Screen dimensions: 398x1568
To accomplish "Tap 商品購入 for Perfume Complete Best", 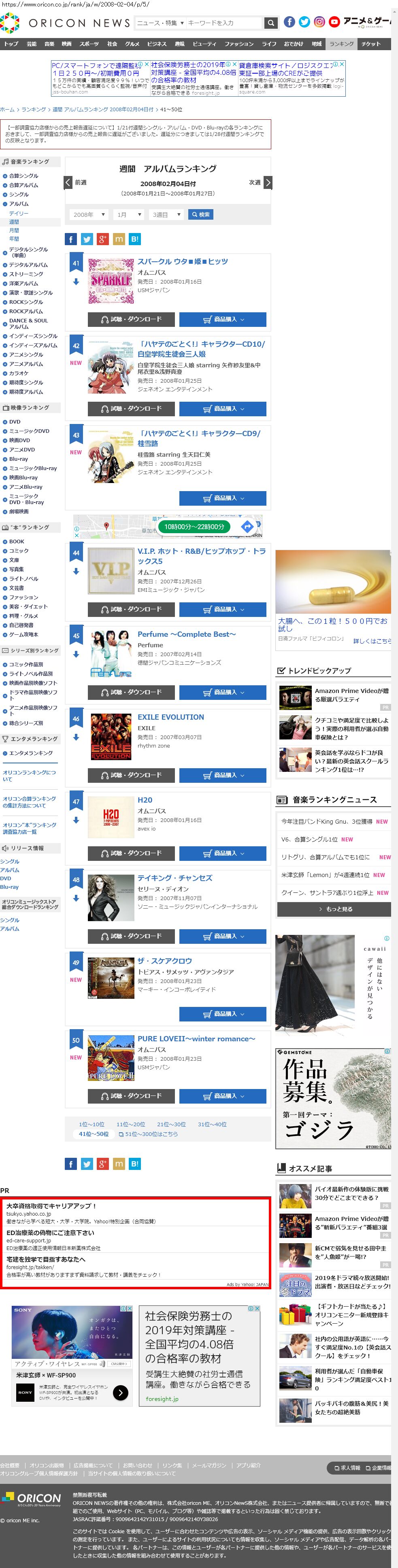I will 222,692.
